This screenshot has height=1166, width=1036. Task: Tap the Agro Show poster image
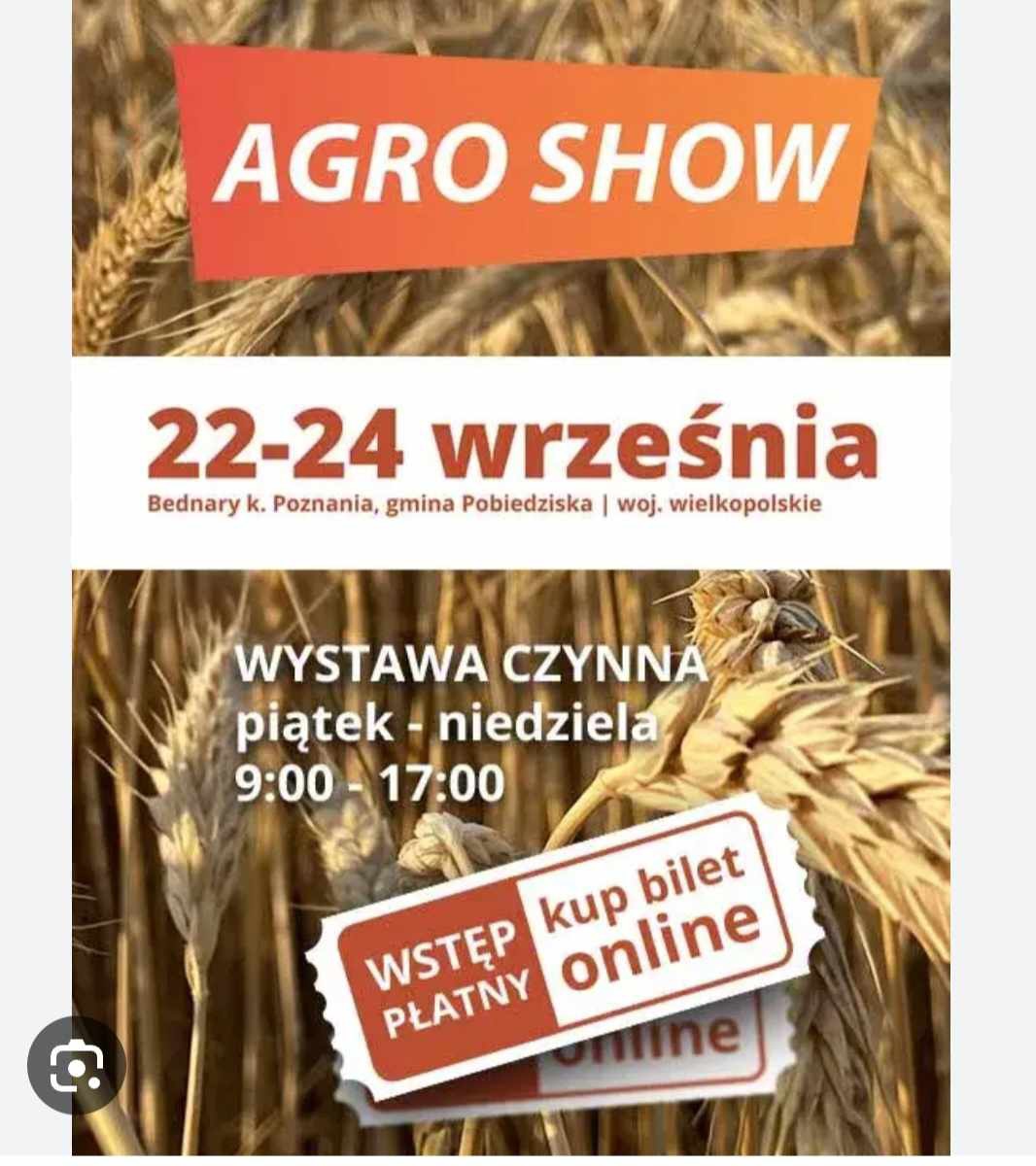(x=511, y=577)
